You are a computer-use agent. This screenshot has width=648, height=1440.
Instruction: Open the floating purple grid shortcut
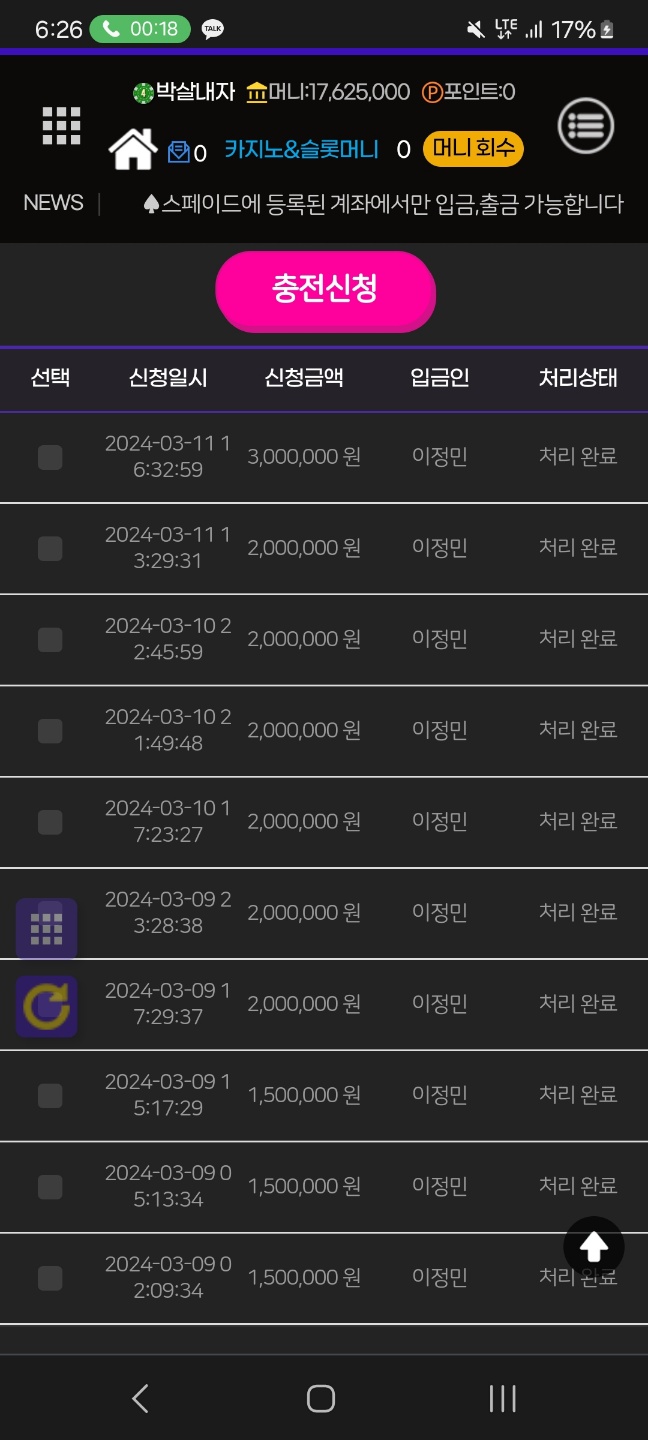coord(46,929)
